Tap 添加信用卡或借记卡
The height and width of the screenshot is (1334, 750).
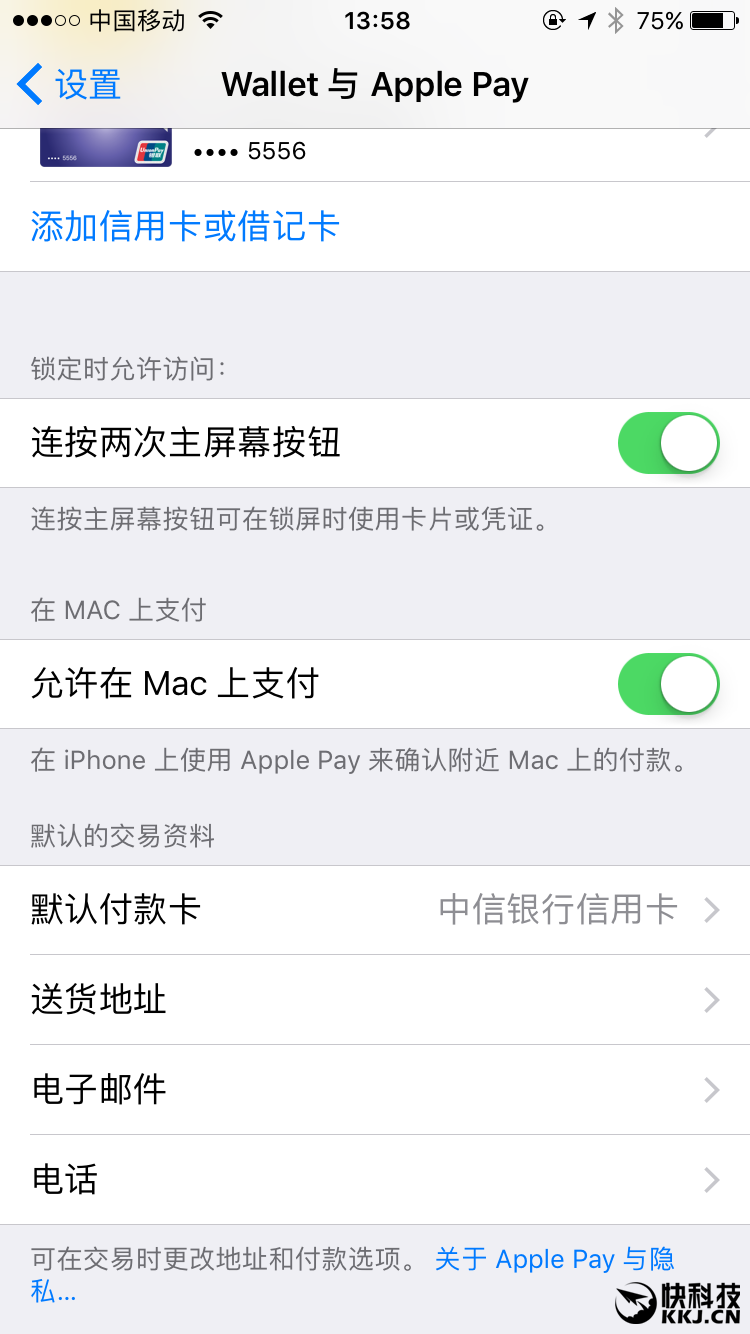coord(185,226)
